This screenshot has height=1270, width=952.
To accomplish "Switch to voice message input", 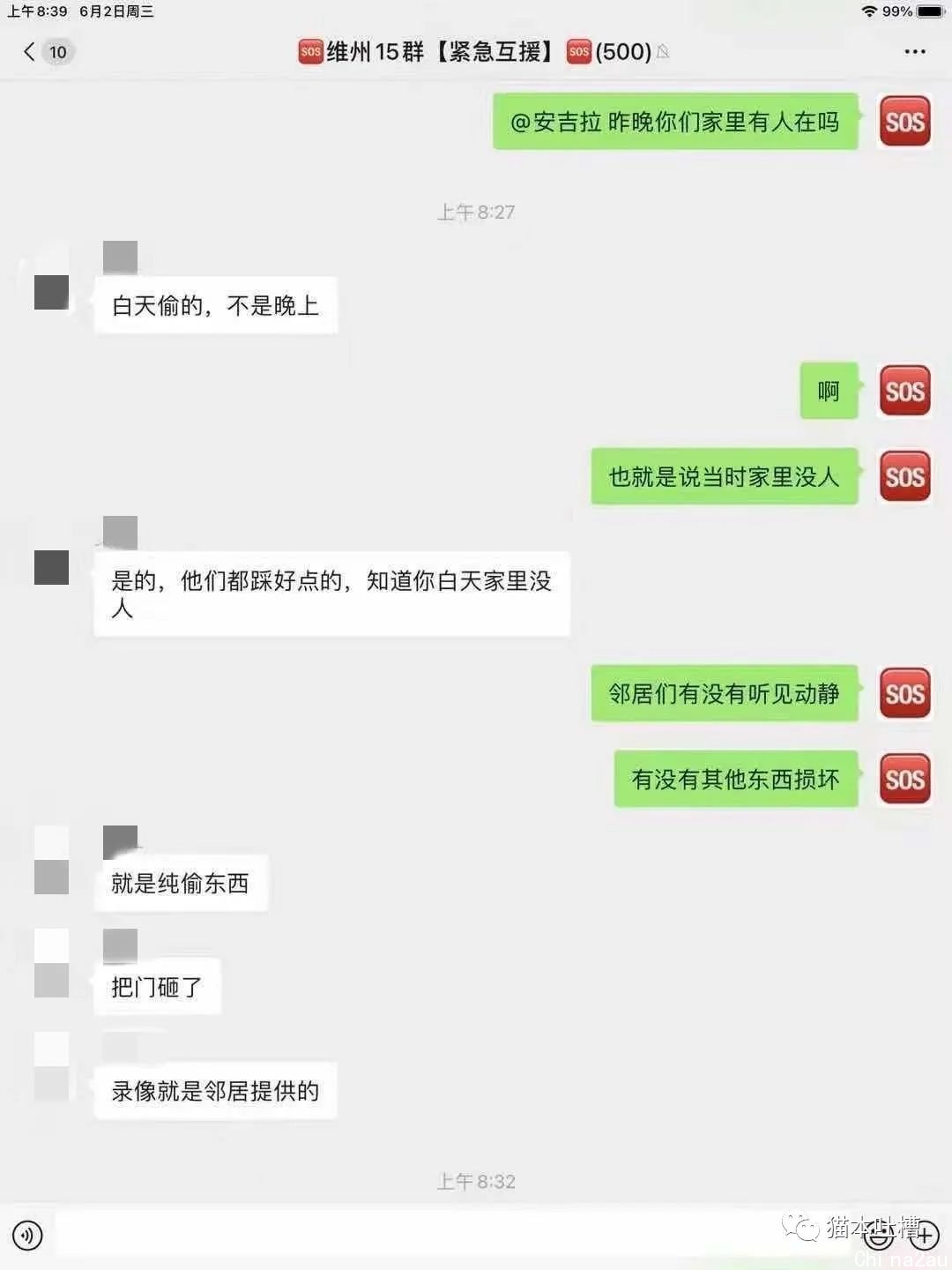I will pos(28,1235).
